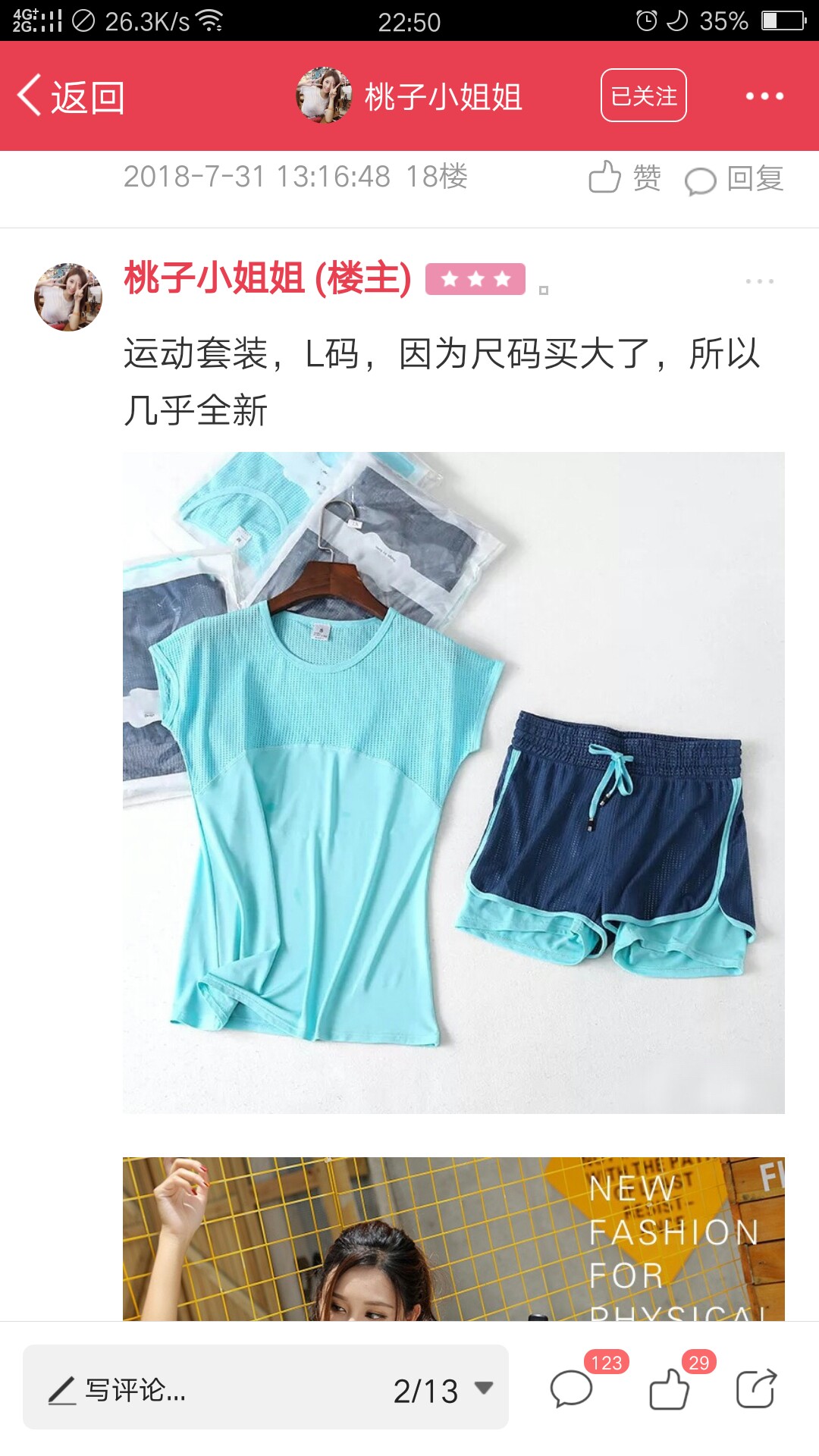
Task: Tap the 写评论 comment input field
Action: (x=205, y=1387)
